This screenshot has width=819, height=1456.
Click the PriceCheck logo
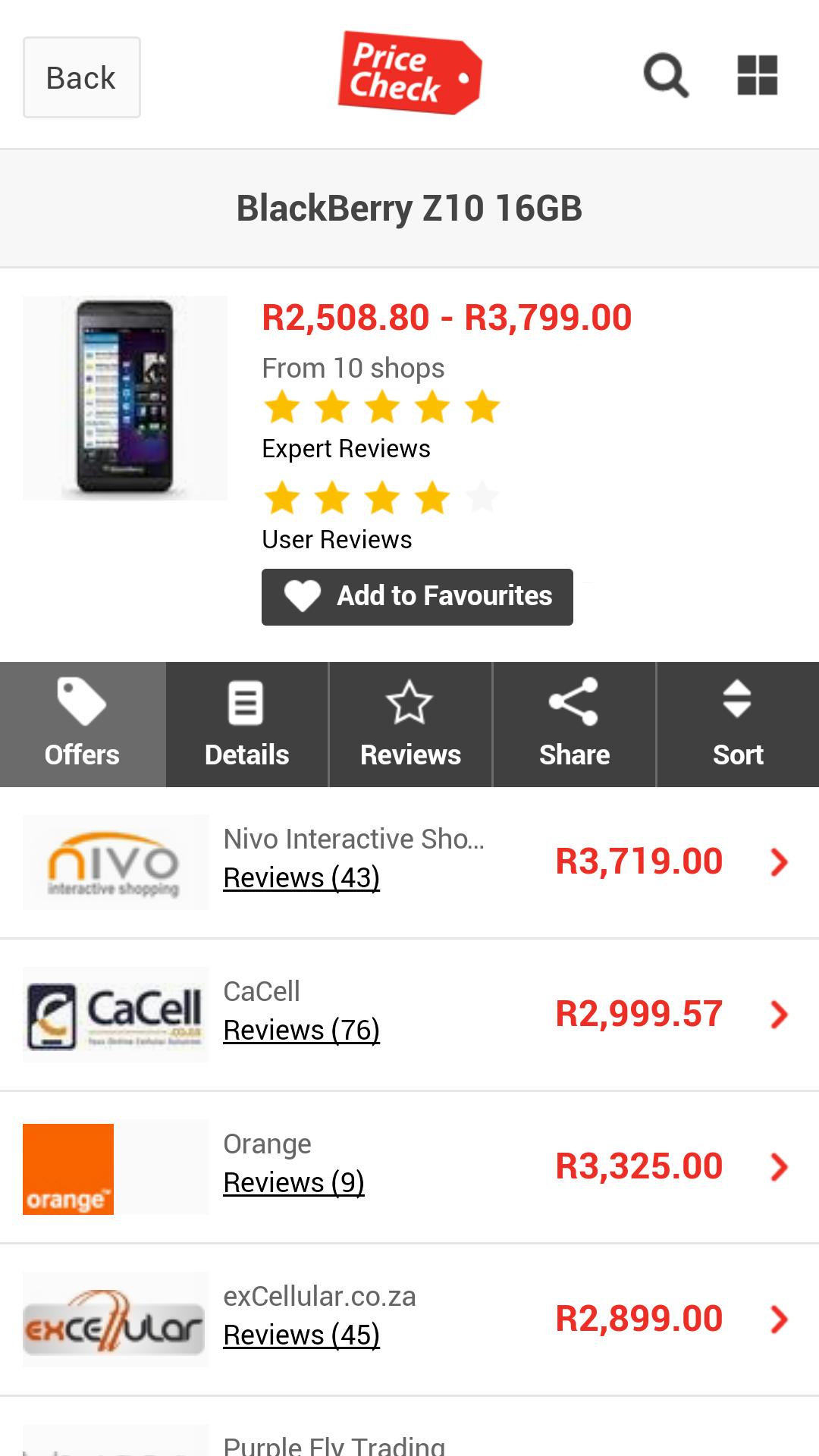tap(409, 74)
